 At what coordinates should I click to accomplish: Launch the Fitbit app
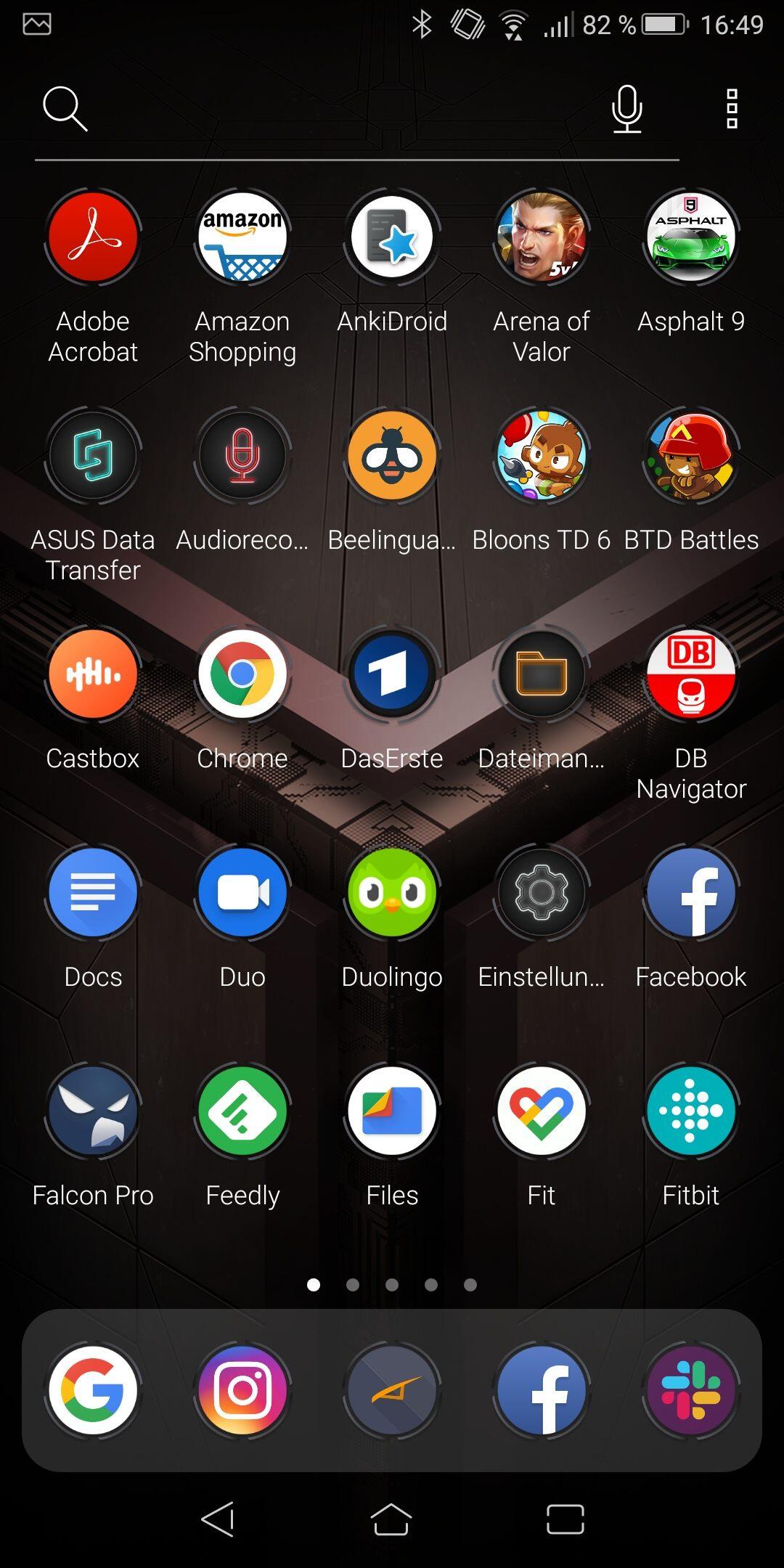point(691,1111)
